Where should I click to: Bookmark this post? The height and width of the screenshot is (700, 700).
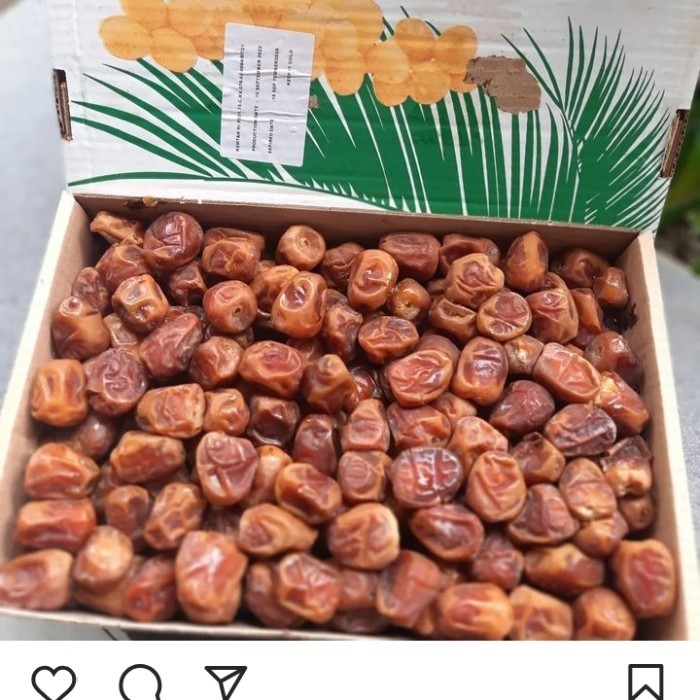click(645, 683)
